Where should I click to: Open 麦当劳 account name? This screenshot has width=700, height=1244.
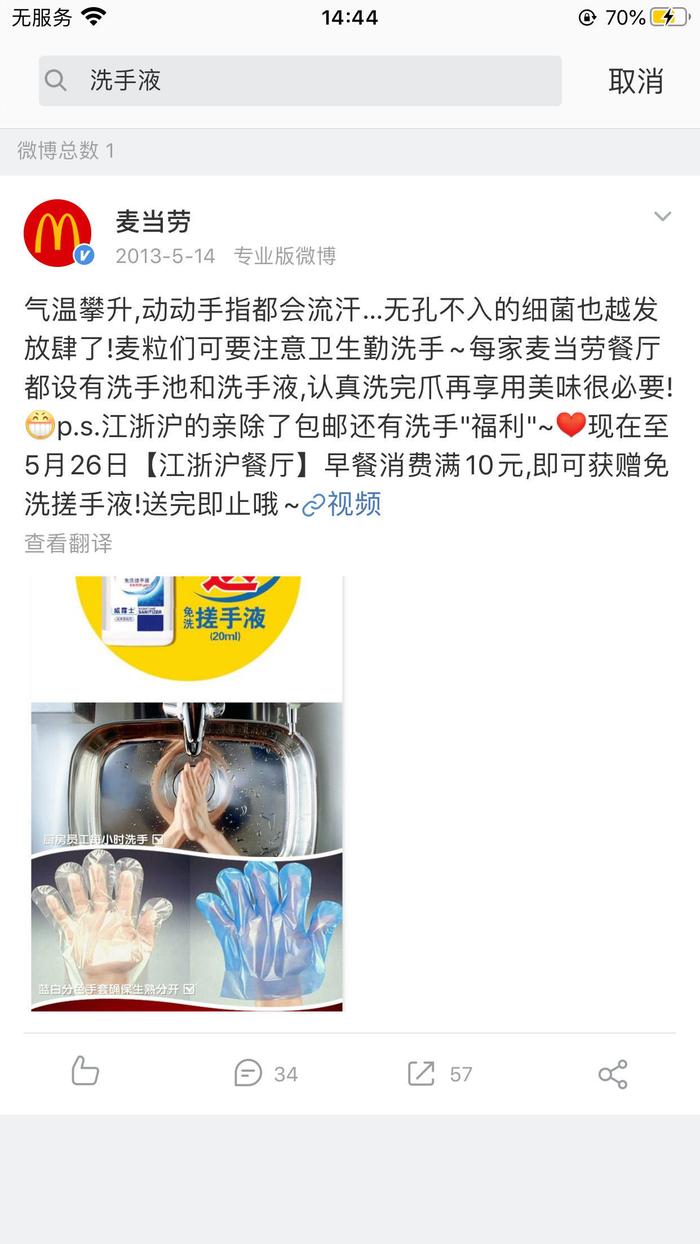pyautogui.click(x=153, y=221)
